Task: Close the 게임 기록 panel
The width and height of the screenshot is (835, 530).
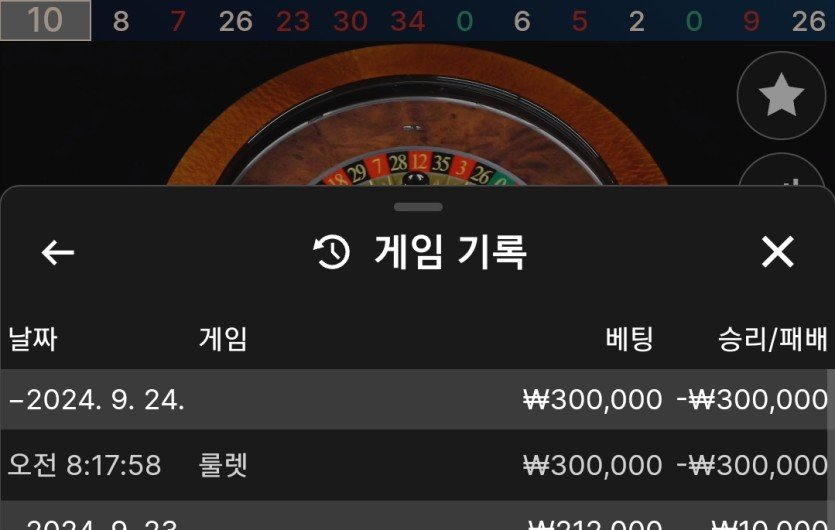Action: (777, 253)
